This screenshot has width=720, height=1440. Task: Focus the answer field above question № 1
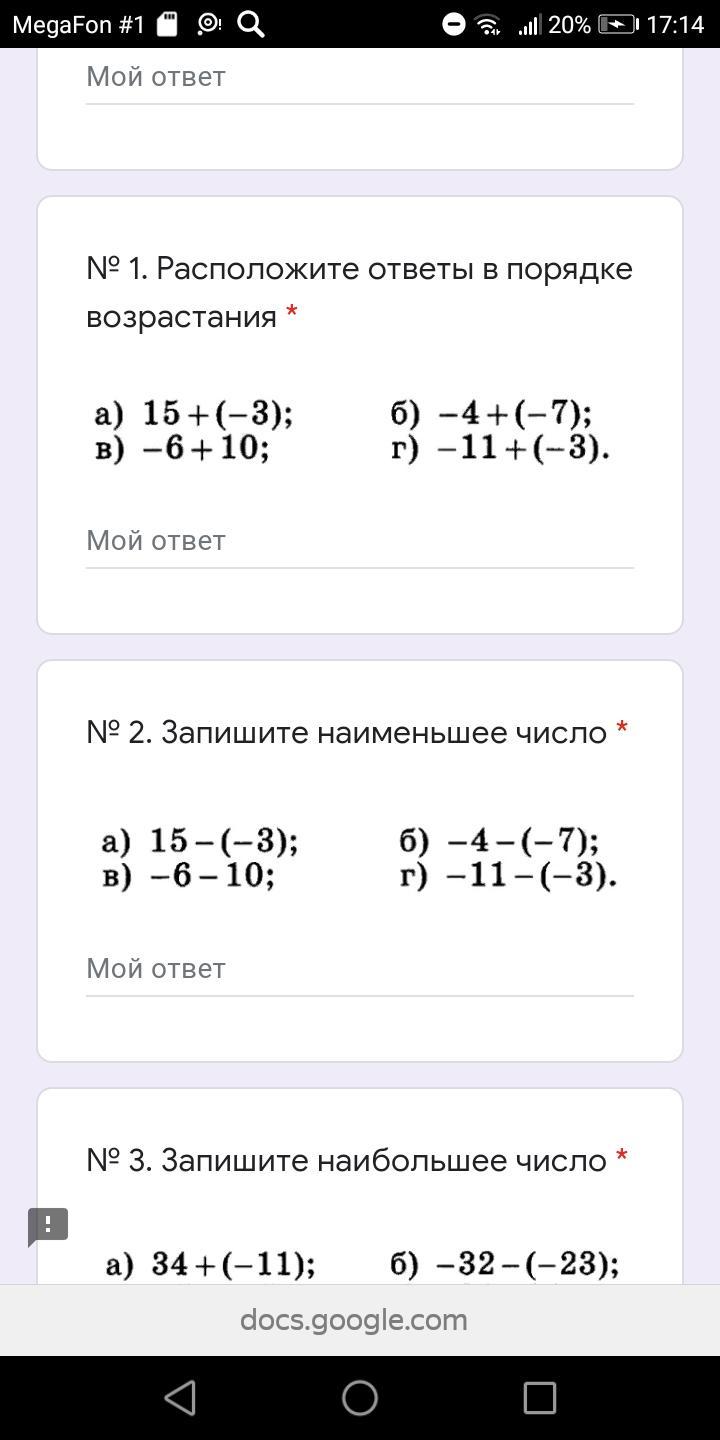359,77
